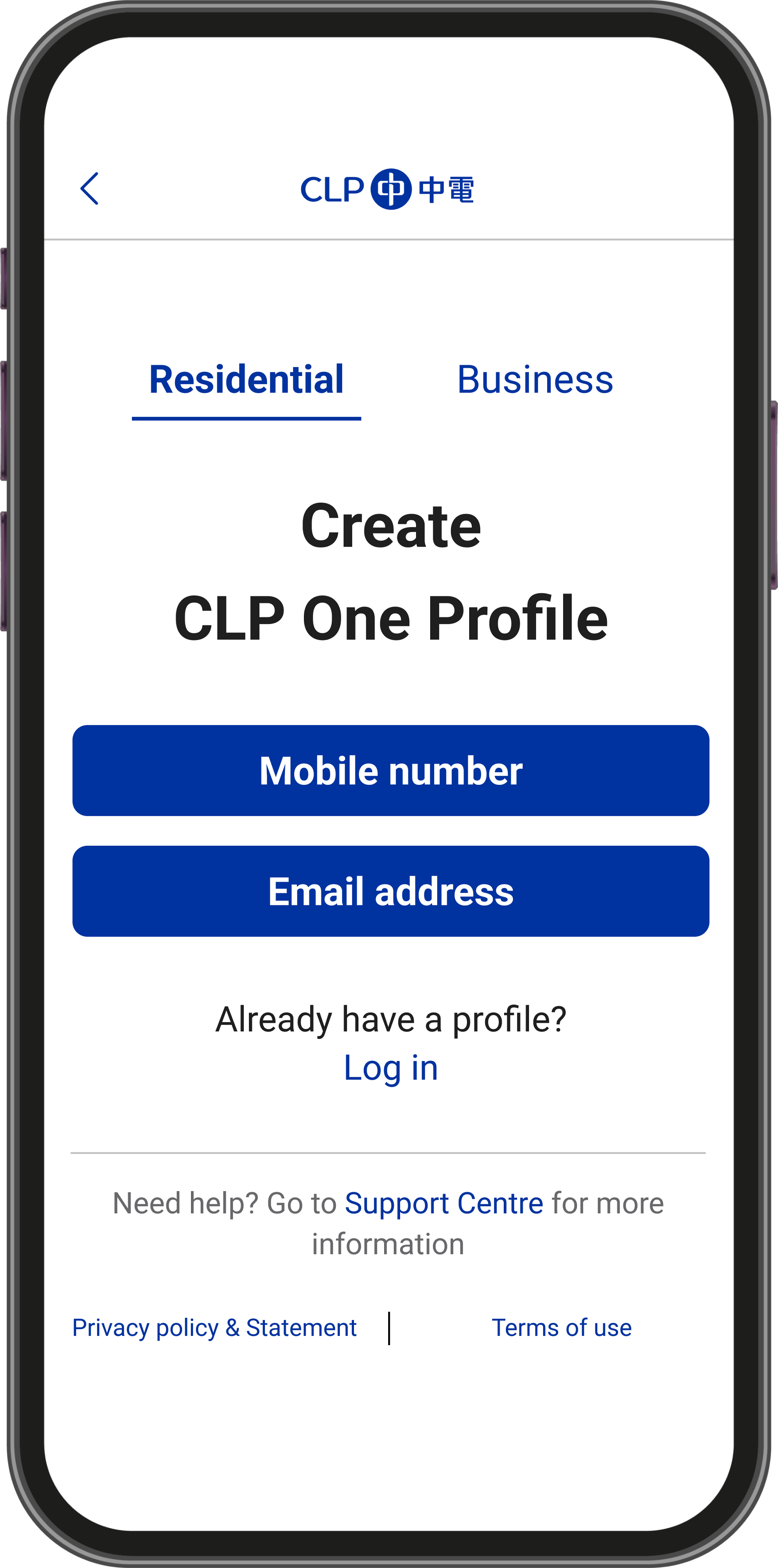View Privacy policy & Statement
The height and width of the screenshot is (1568, 778).
214,1327
